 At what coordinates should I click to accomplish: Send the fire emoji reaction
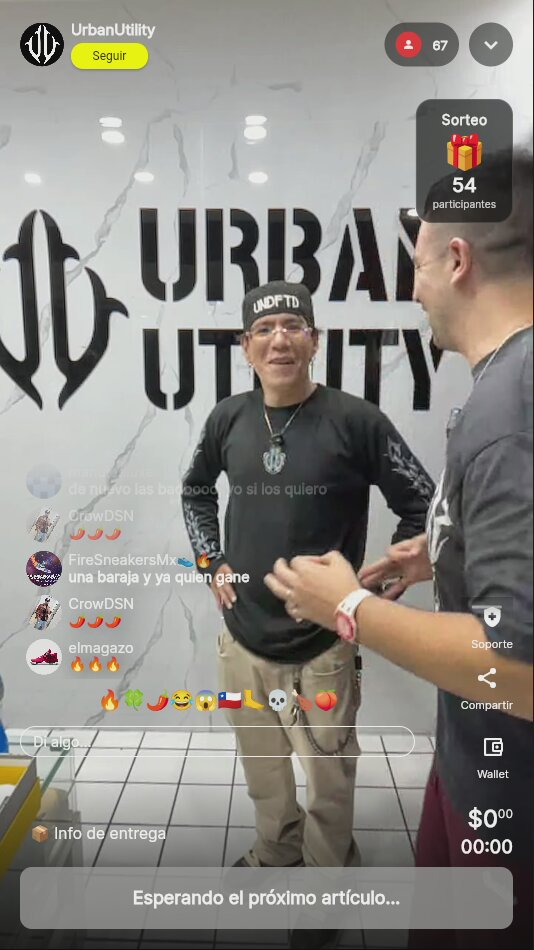pyautogui.click(x=110, y=700)
